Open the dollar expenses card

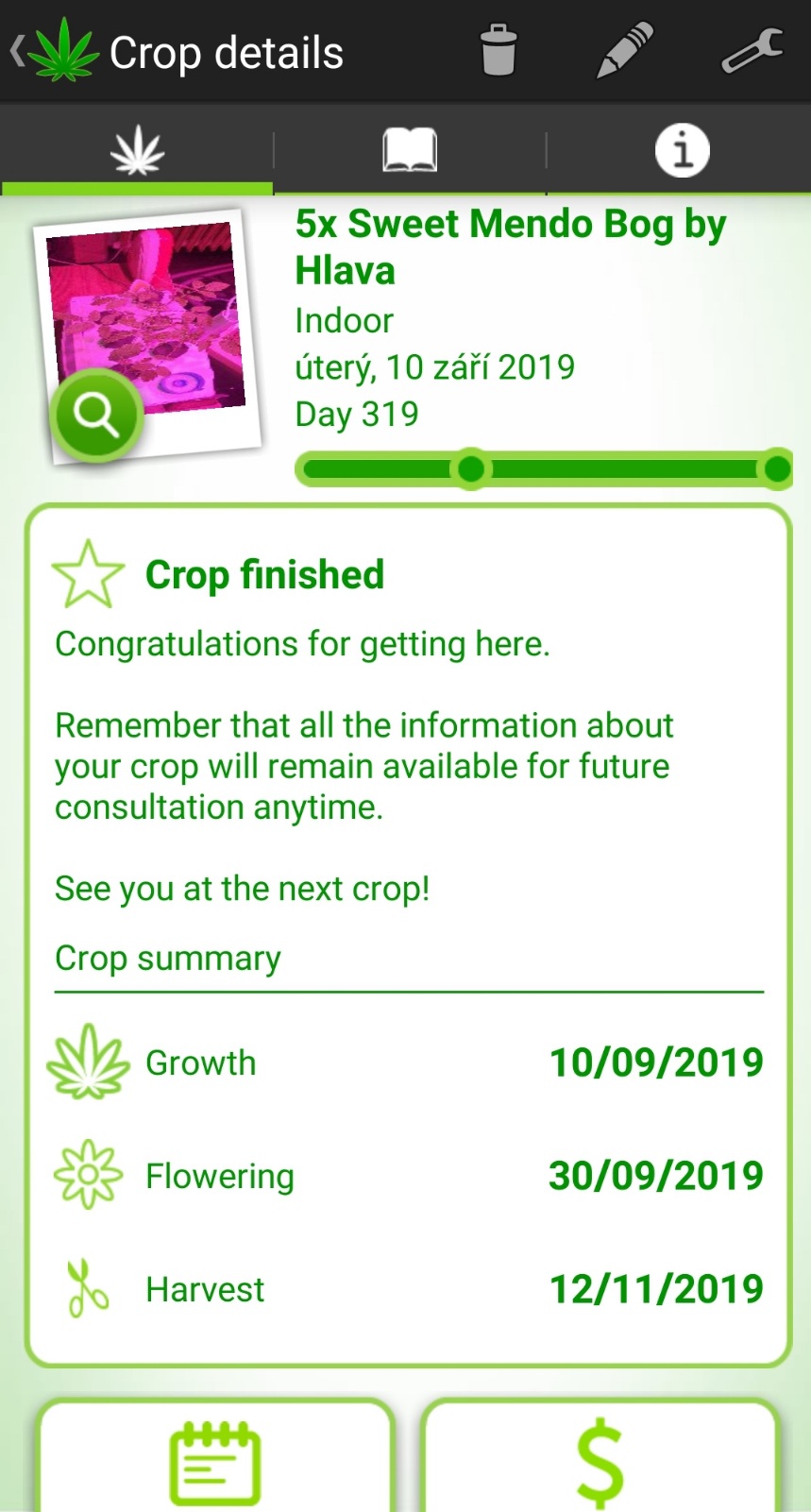point(600,1459)
